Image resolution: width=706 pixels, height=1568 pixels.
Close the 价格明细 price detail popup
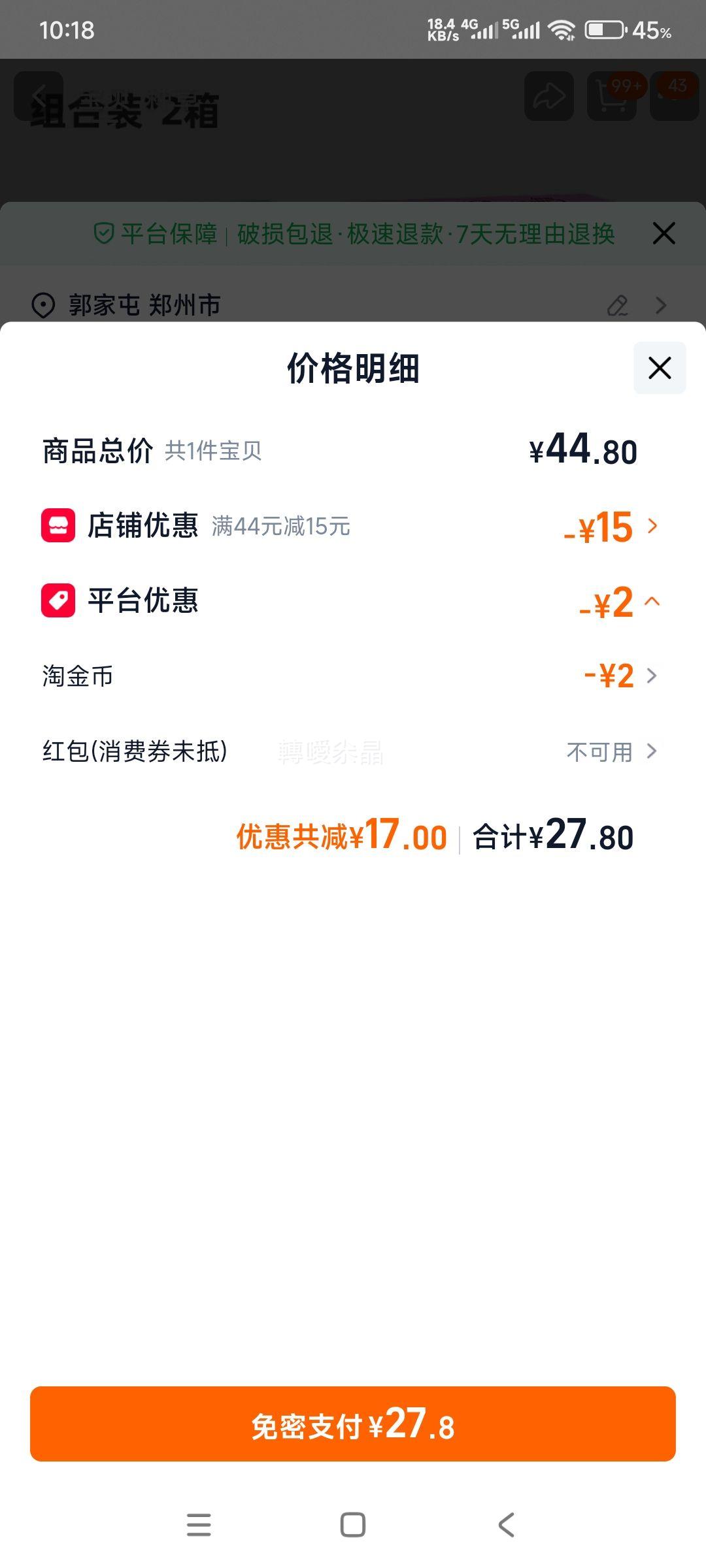tap(658, 368)
